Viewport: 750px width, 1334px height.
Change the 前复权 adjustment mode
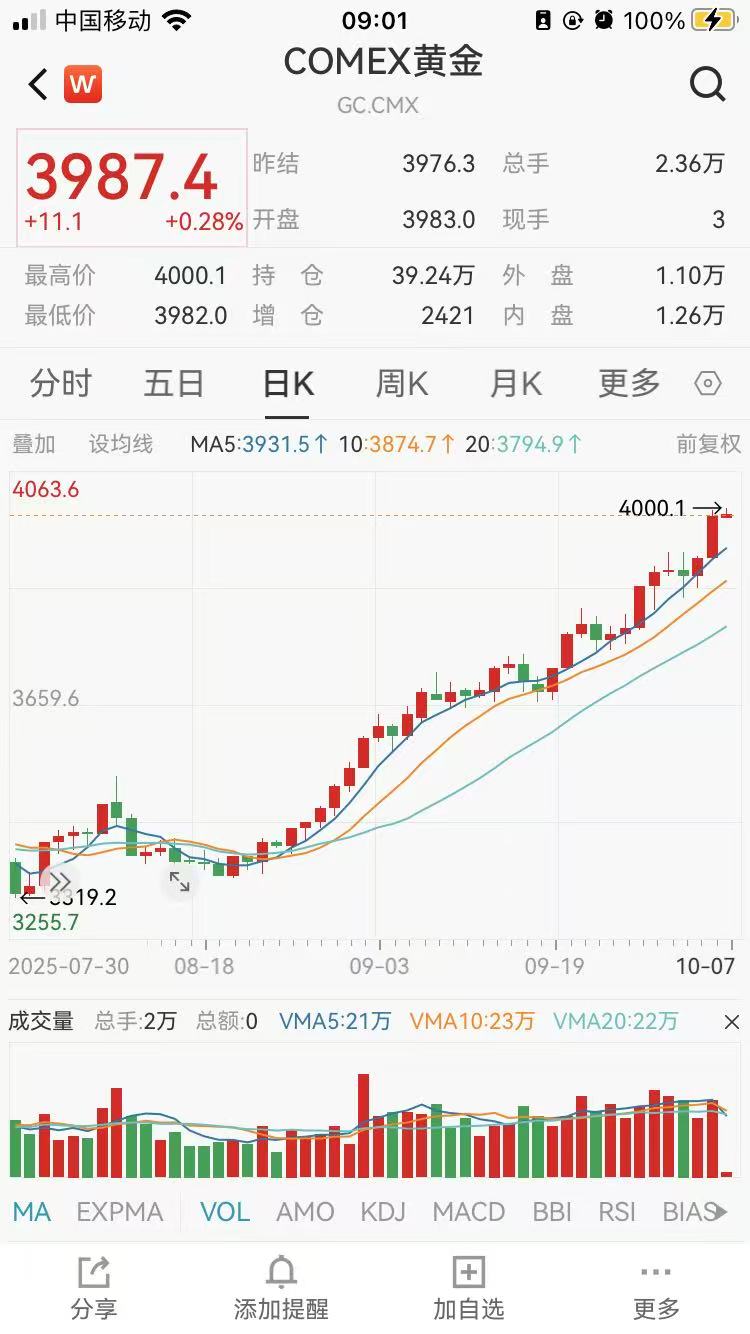click(x=709, y=444)
